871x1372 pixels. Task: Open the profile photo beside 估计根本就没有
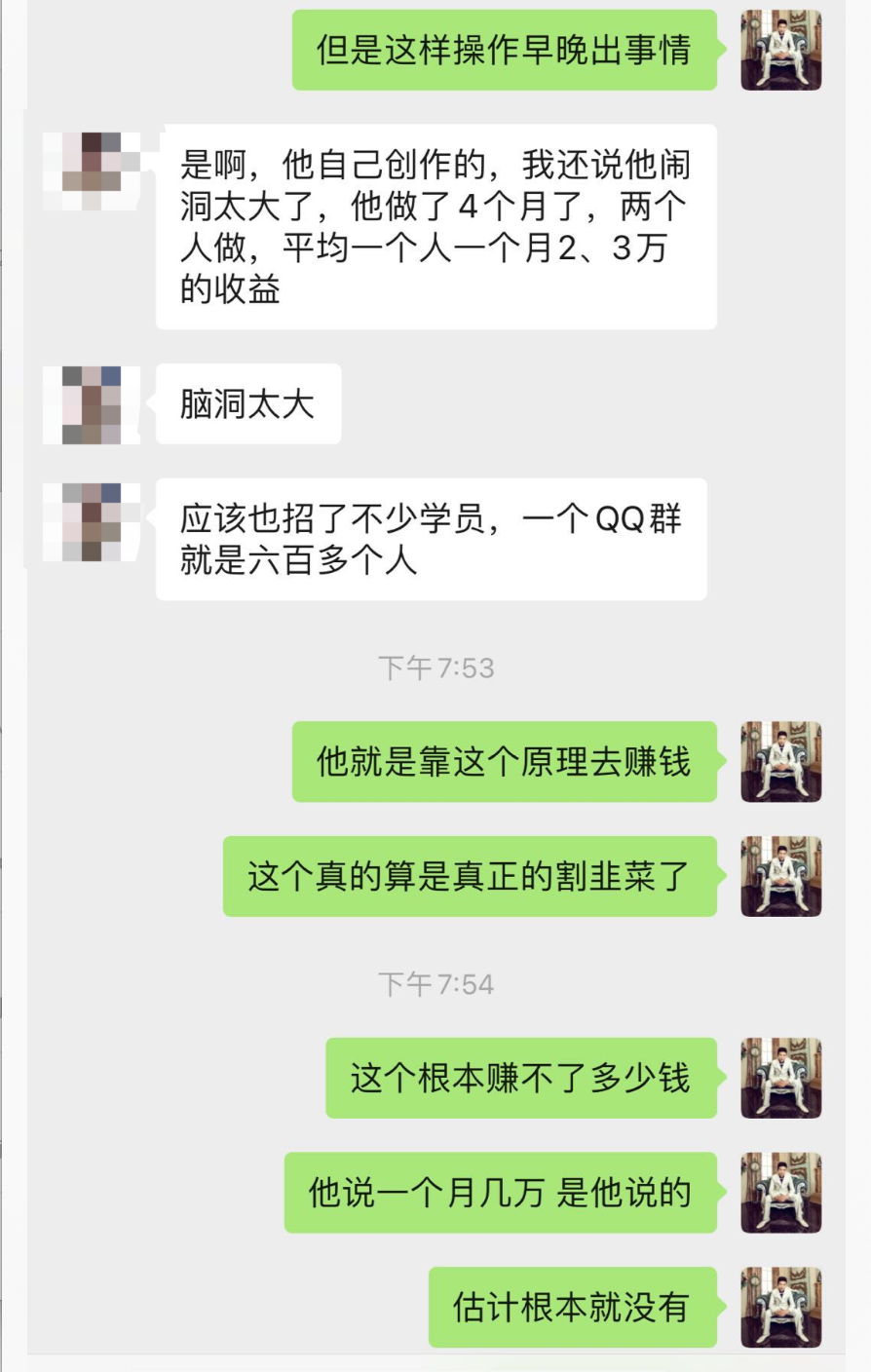780,1307
